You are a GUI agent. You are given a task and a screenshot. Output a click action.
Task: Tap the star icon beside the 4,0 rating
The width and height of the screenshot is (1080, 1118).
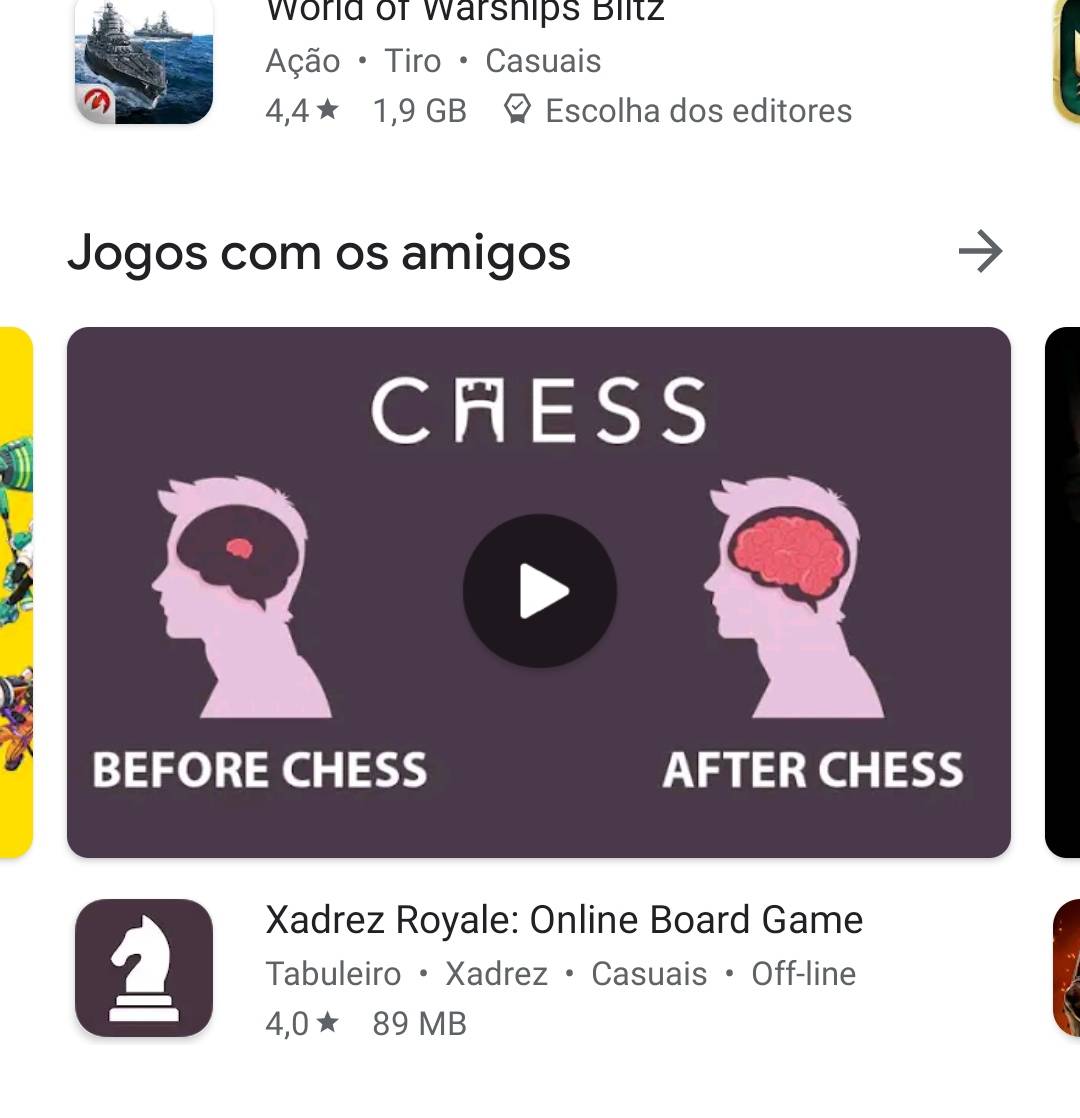click(330, 1023)
